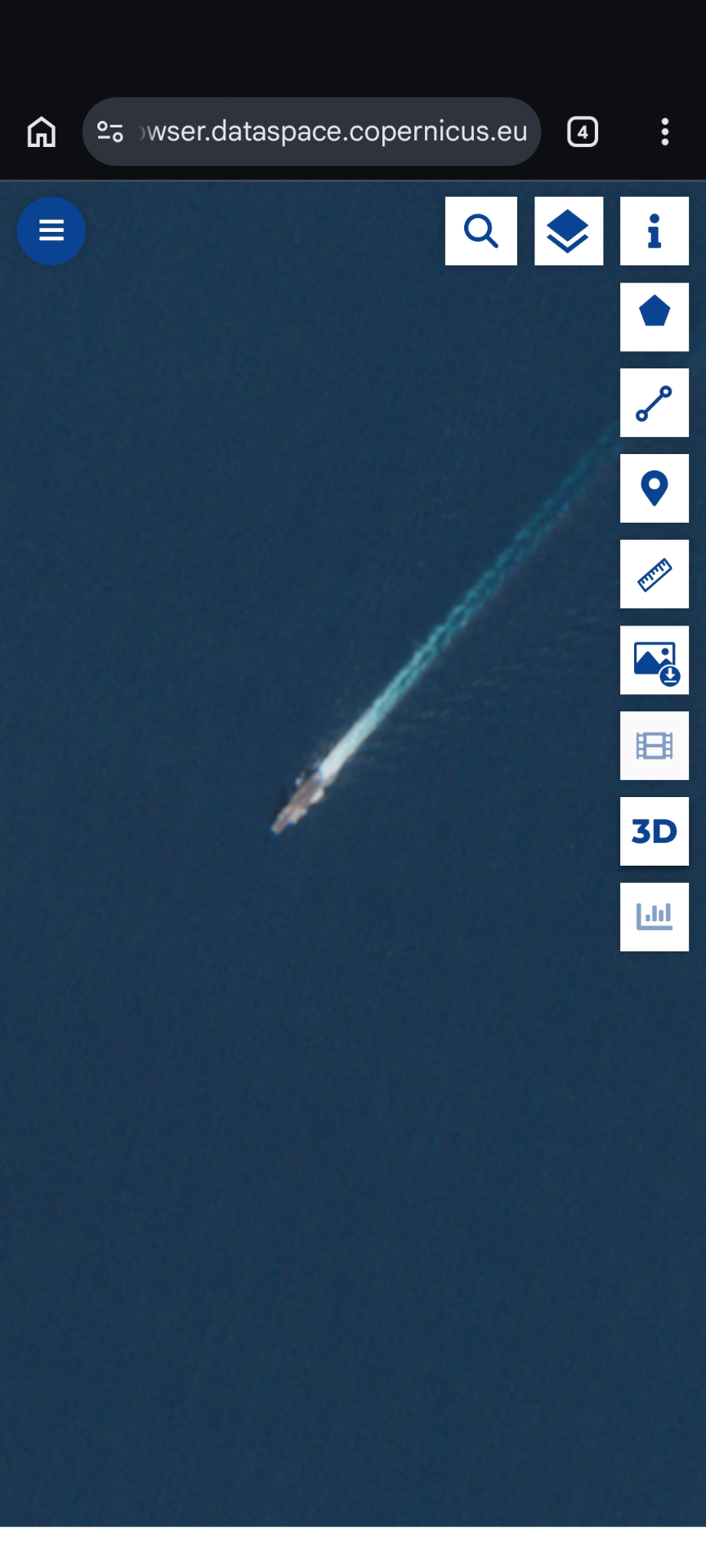The height and width of the screenshot is (1568, 706).
Task: Show the information panel
Action: [x=654, y=231]
